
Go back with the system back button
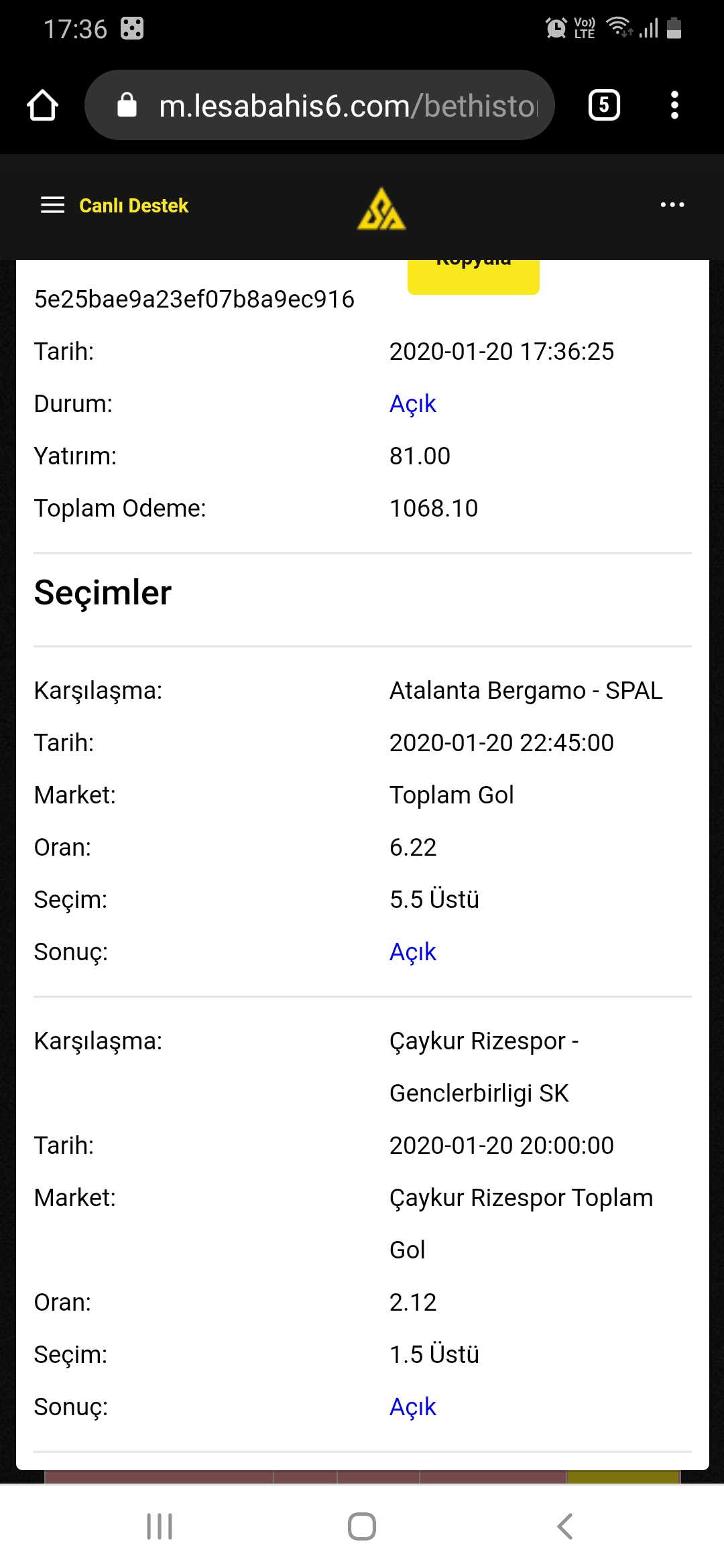565,1526
